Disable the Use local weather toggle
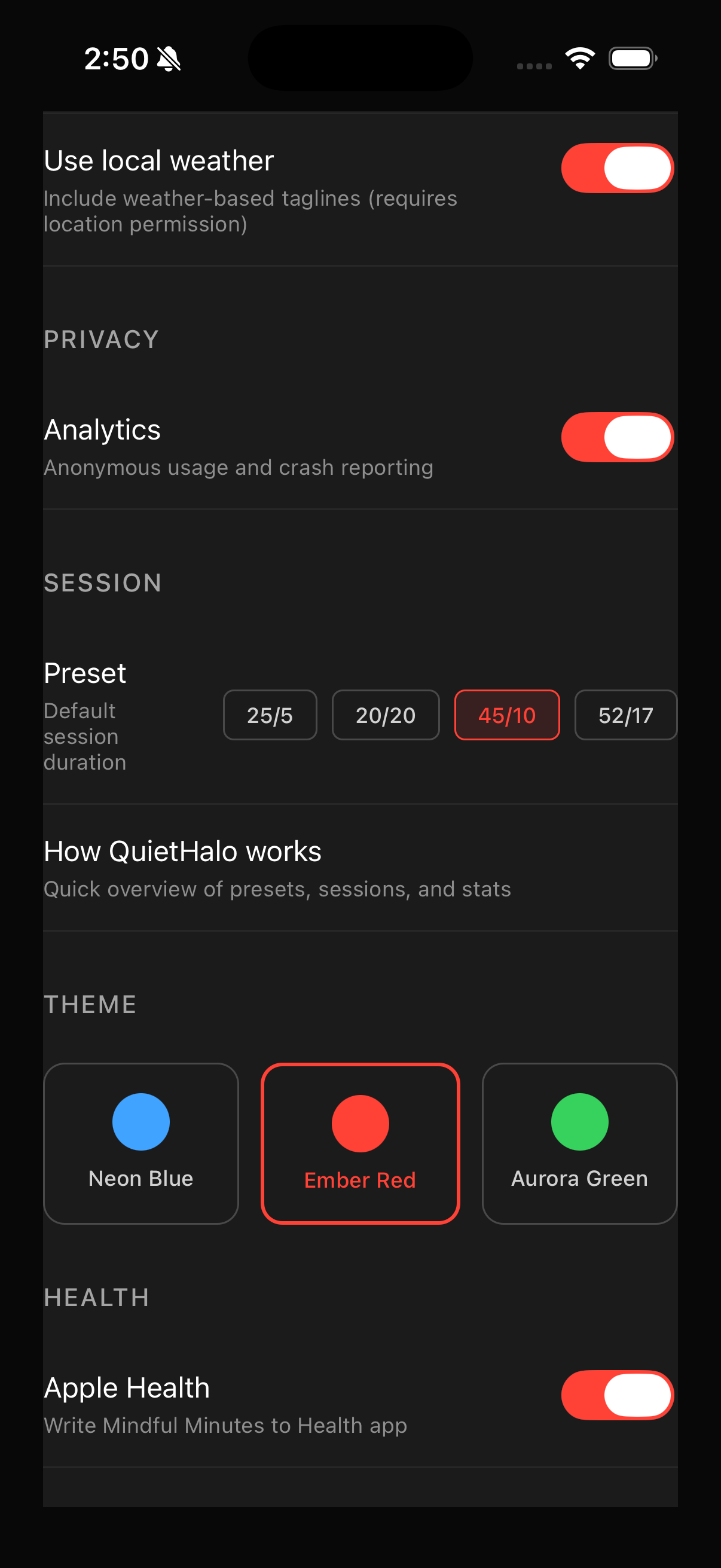 click(x=617, y=167)
